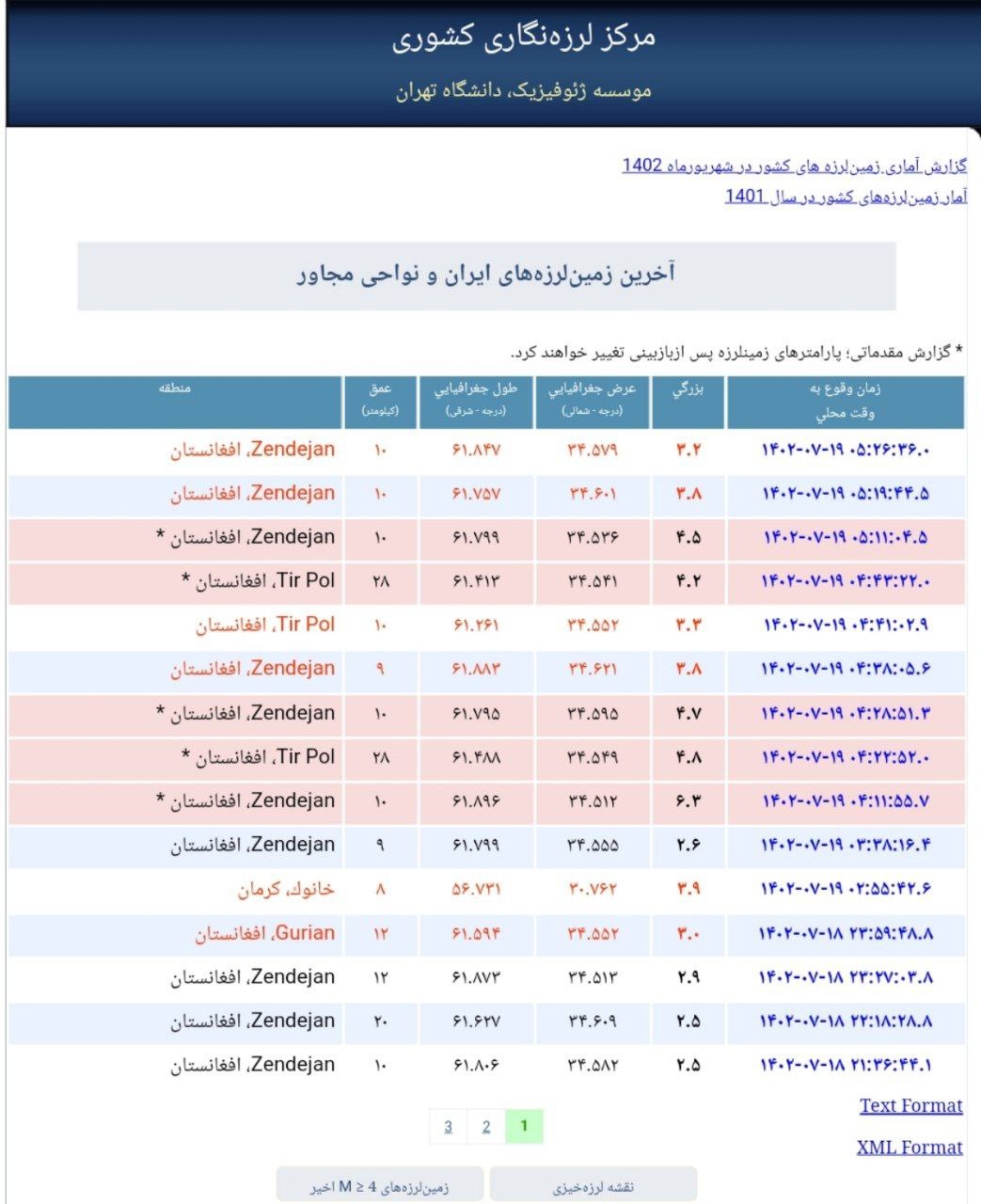
Task: Open the magnitude 4.8 Tir Pol event link
Action: point(846,757)
